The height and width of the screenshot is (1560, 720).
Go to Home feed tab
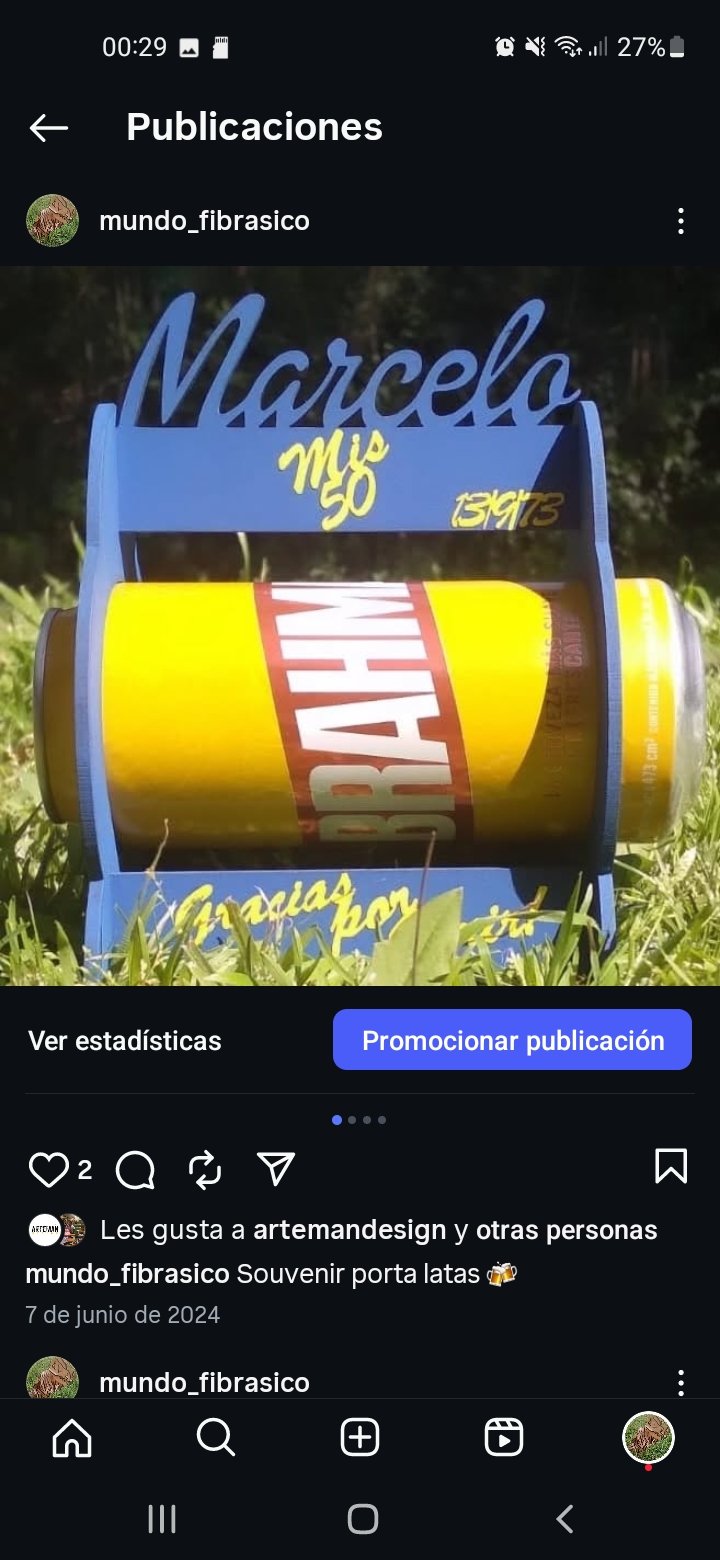tap(72, 1438)
